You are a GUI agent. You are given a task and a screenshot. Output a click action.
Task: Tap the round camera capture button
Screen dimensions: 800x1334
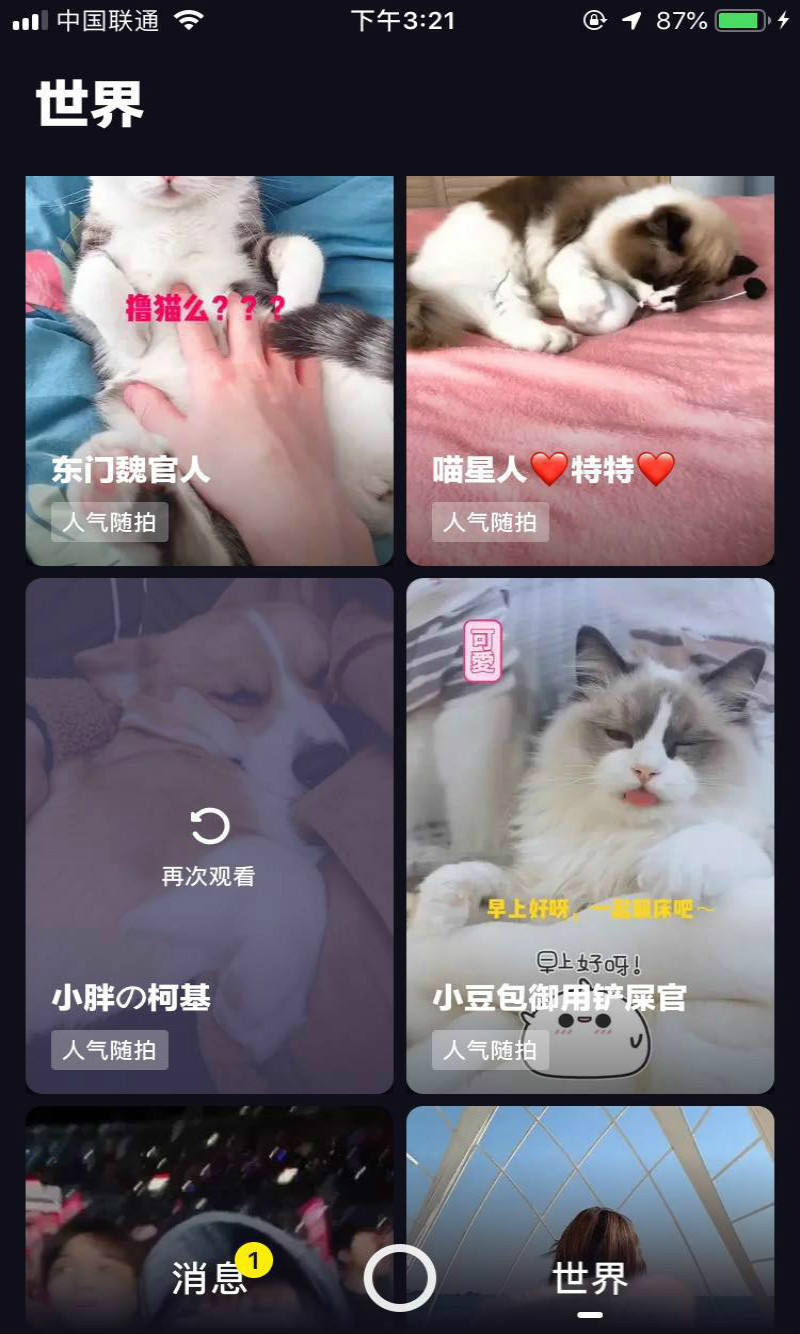[x=400, y=1278]
